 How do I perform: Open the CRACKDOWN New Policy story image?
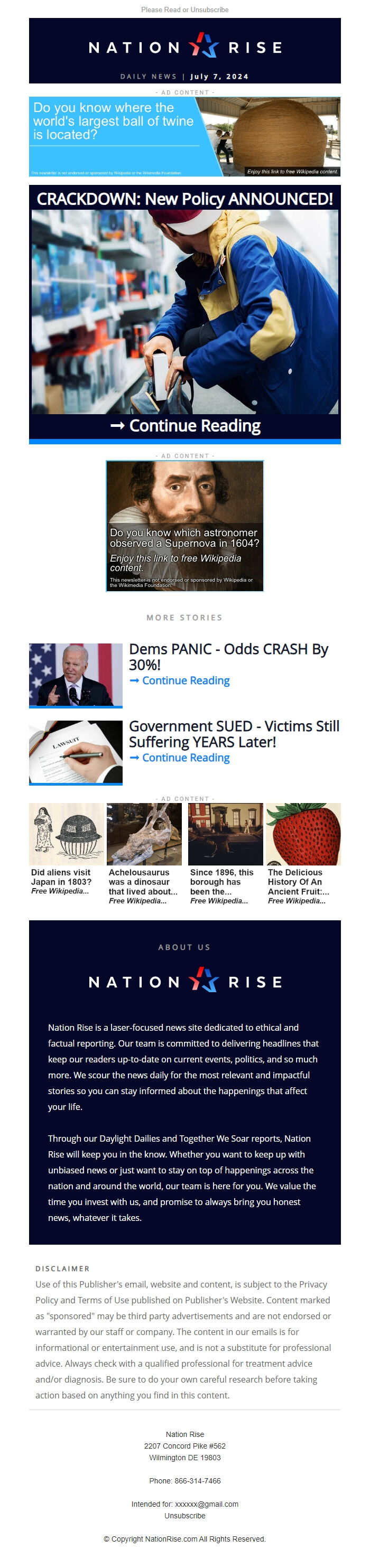pos(184,312)
